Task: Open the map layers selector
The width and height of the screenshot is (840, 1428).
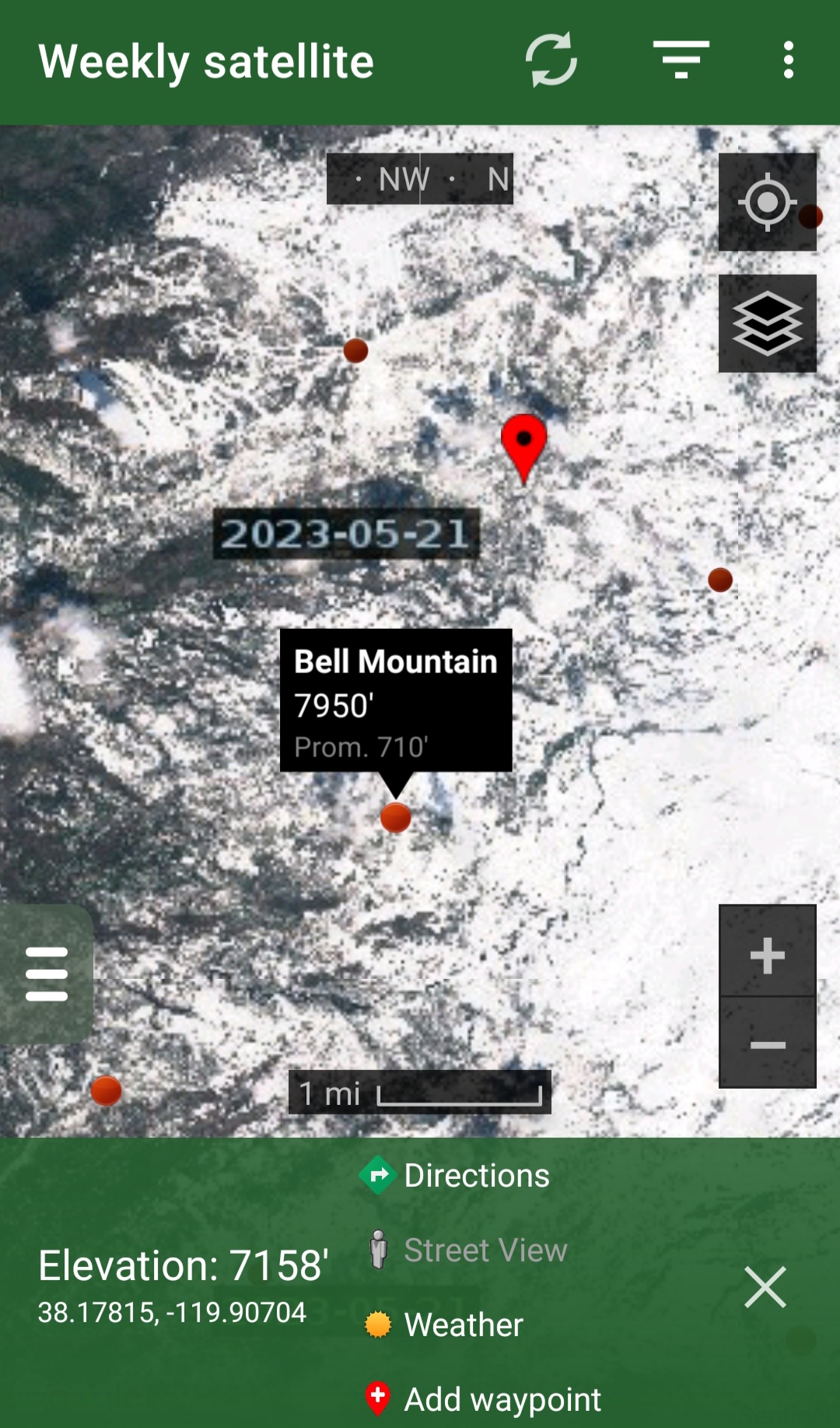Action: pyautogui.click(x=767, y=324)
